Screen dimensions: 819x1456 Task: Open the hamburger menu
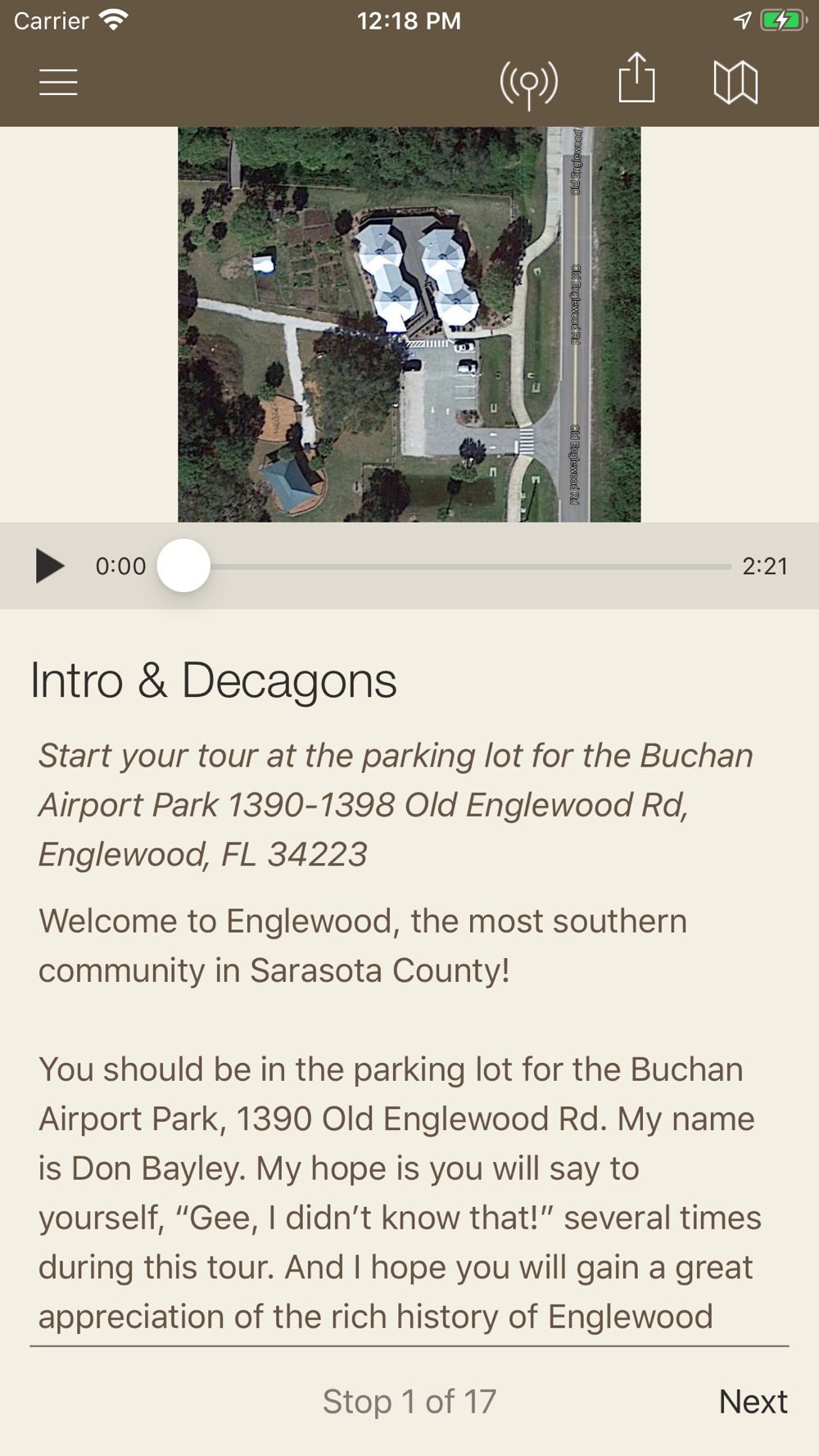pyautogui.click(x=58, y=82)
